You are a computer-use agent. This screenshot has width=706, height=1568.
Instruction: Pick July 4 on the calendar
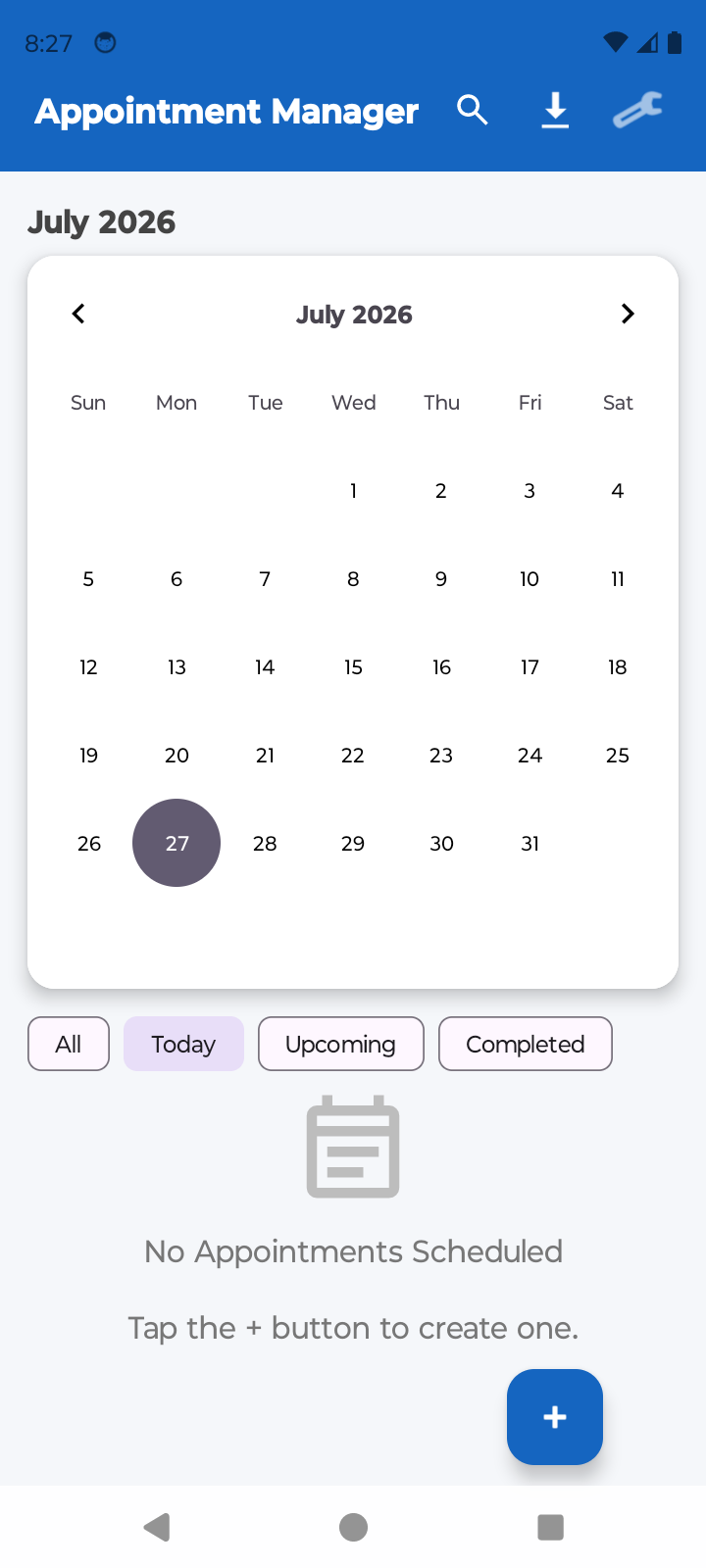pyautogui.click(x=618, y=491)
